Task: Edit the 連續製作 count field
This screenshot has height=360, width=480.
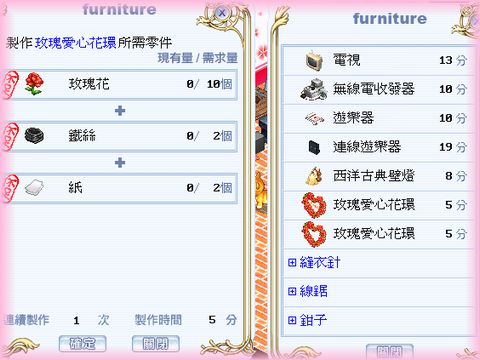Action: pyautogui.click(x=76, y=320)
